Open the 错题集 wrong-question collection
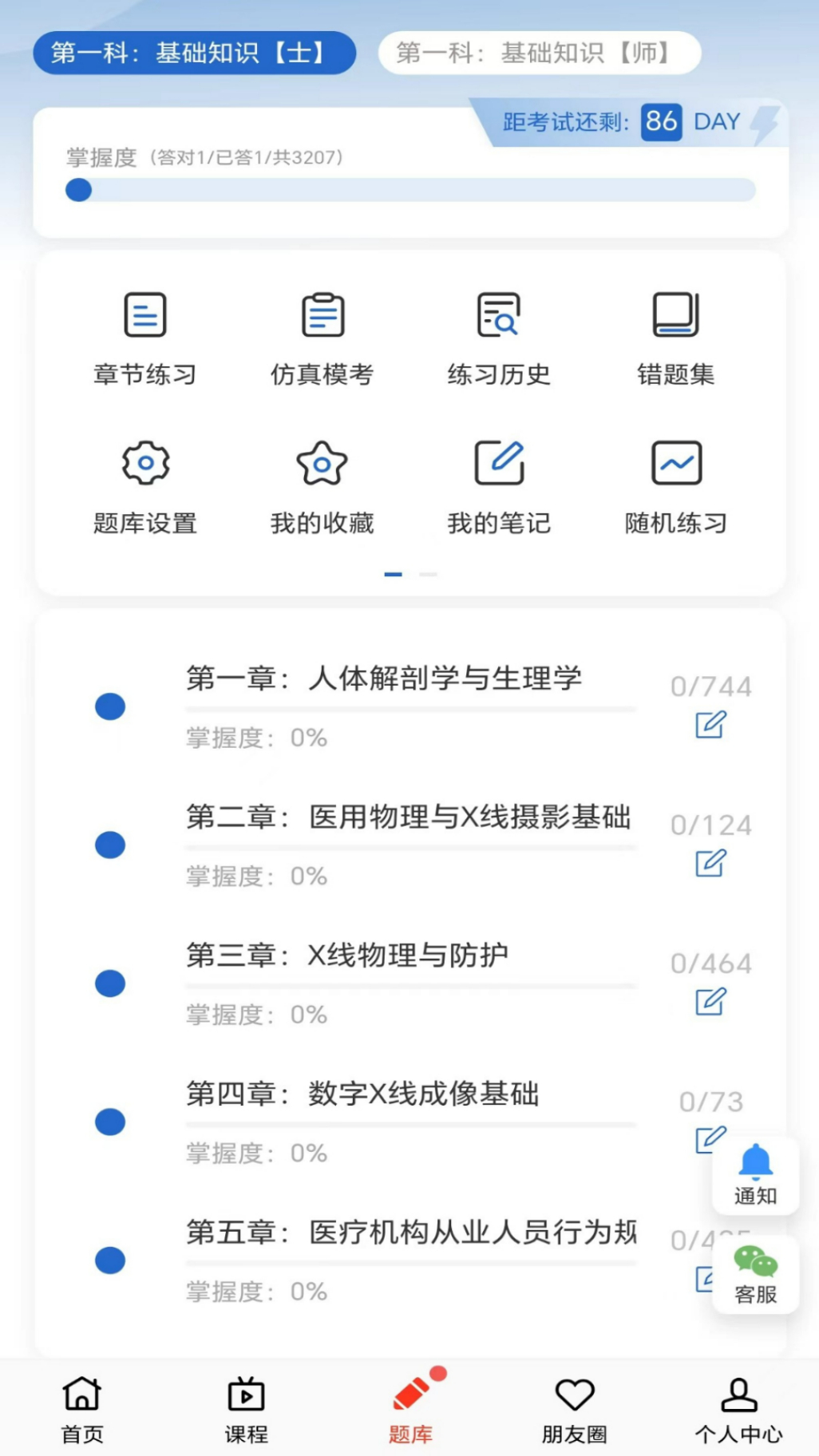Screen dimensions: 819x1456 (x=676, y=335)
